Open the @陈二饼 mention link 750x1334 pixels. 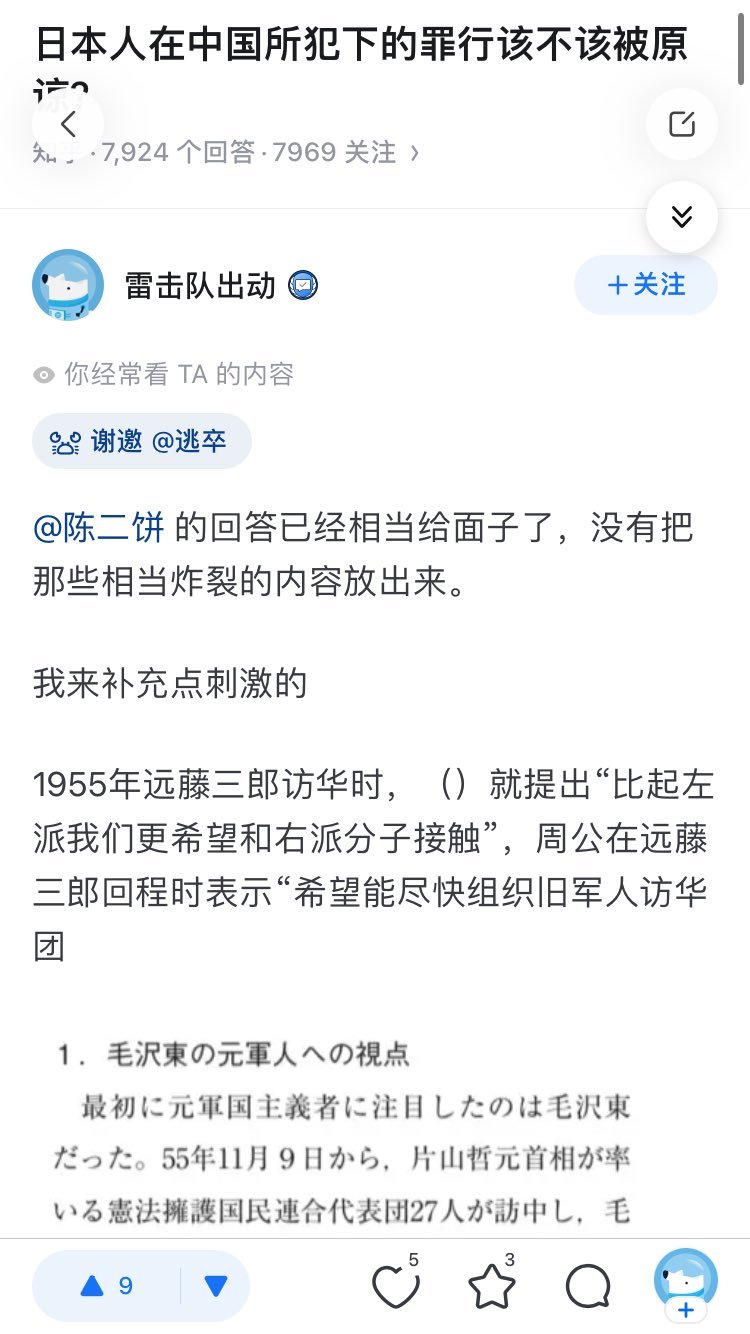98,528
